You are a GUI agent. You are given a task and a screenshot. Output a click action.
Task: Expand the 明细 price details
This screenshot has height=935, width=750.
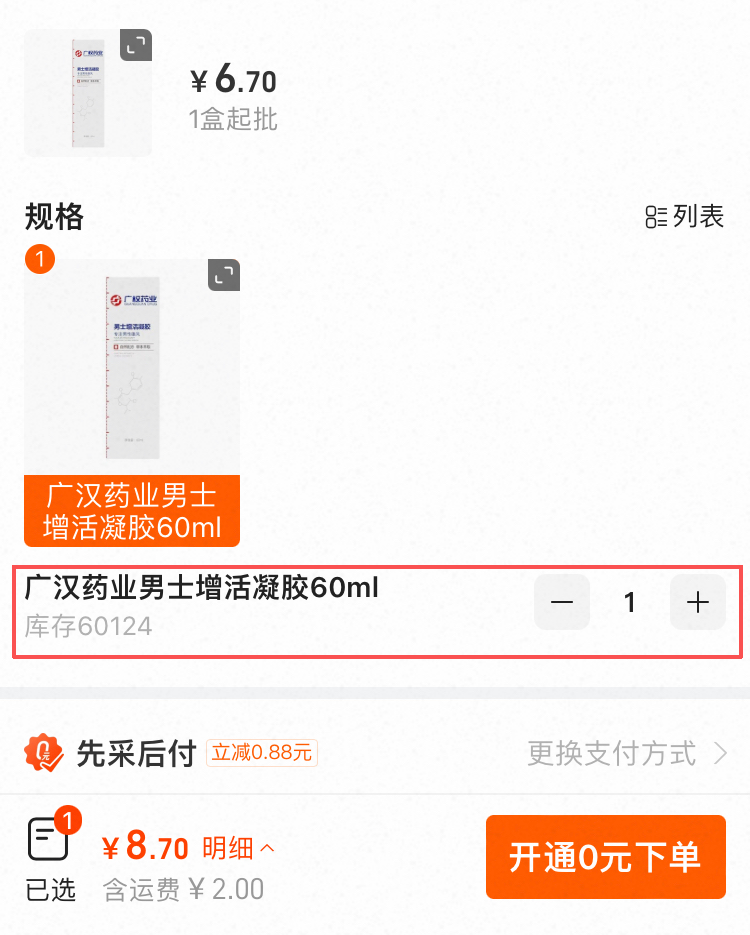tap(238, 849)
